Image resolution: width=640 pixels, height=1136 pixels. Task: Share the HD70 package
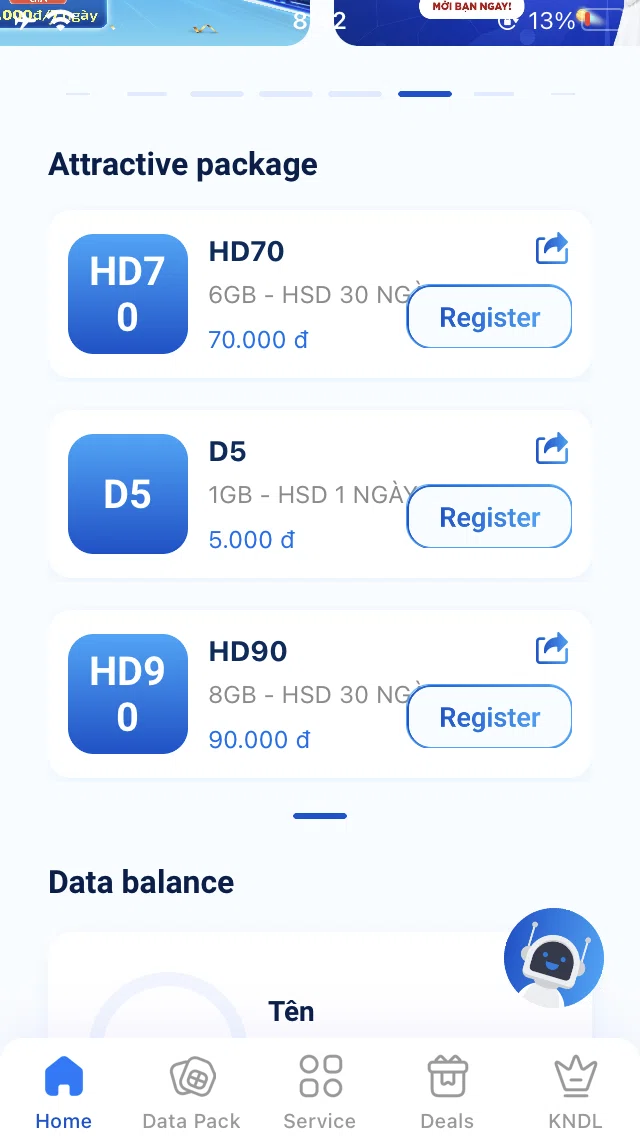(552, 248)
